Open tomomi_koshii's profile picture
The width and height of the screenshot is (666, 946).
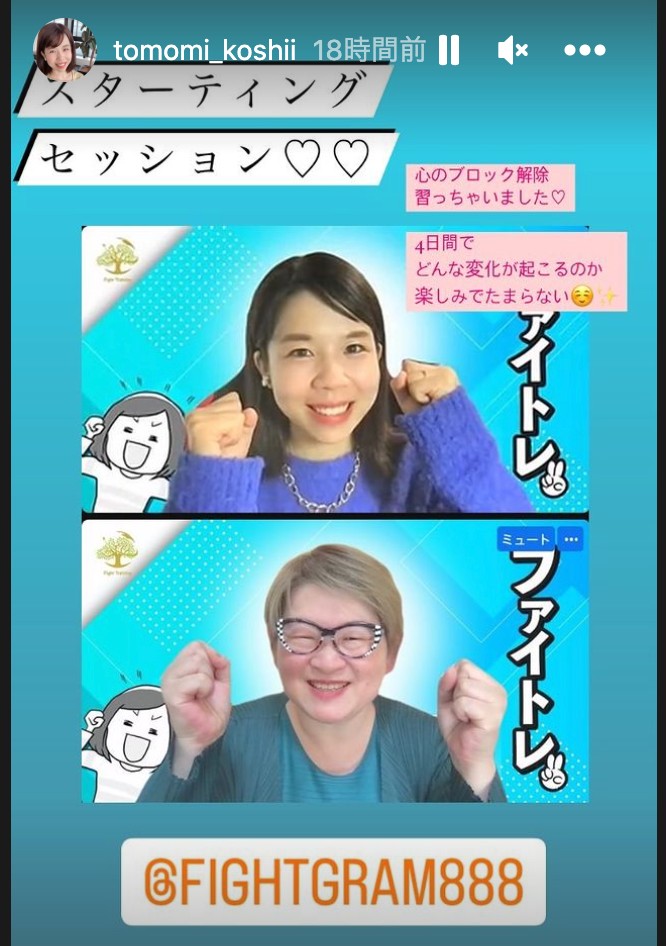(64, 49)
